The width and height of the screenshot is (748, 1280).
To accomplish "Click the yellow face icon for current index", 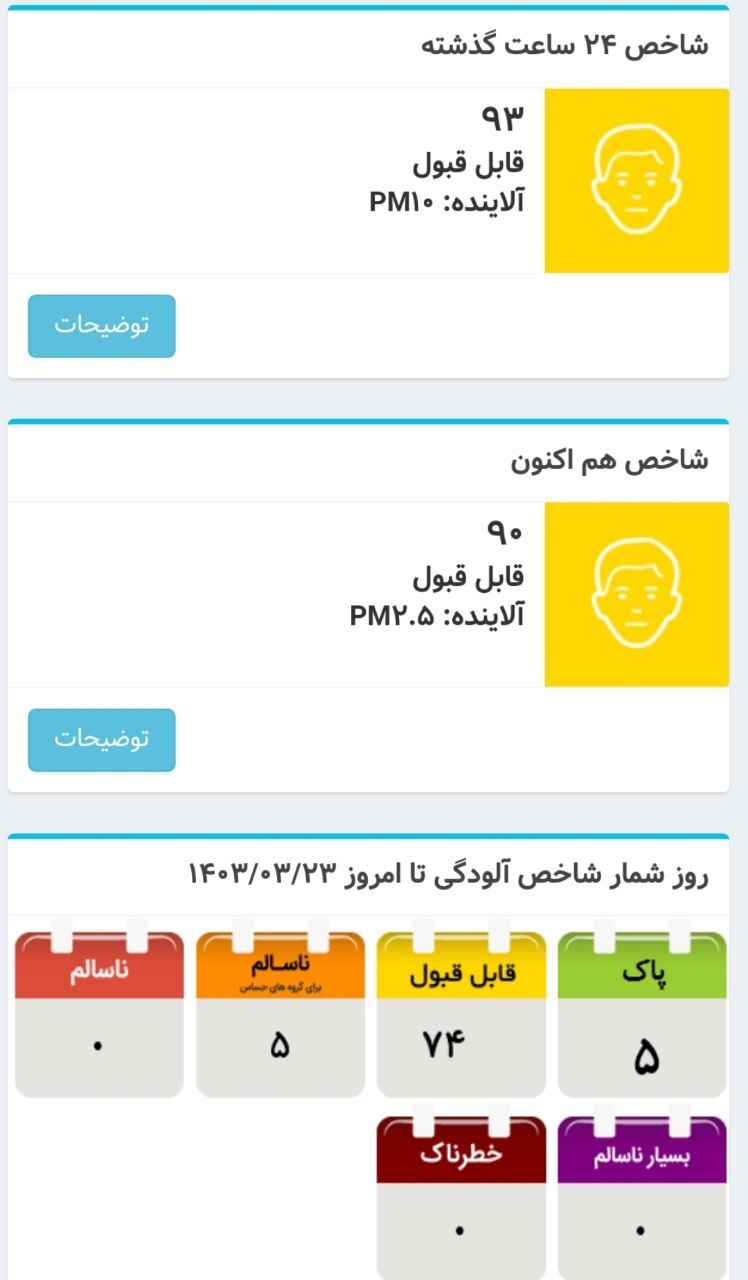I will pos(636,590).
